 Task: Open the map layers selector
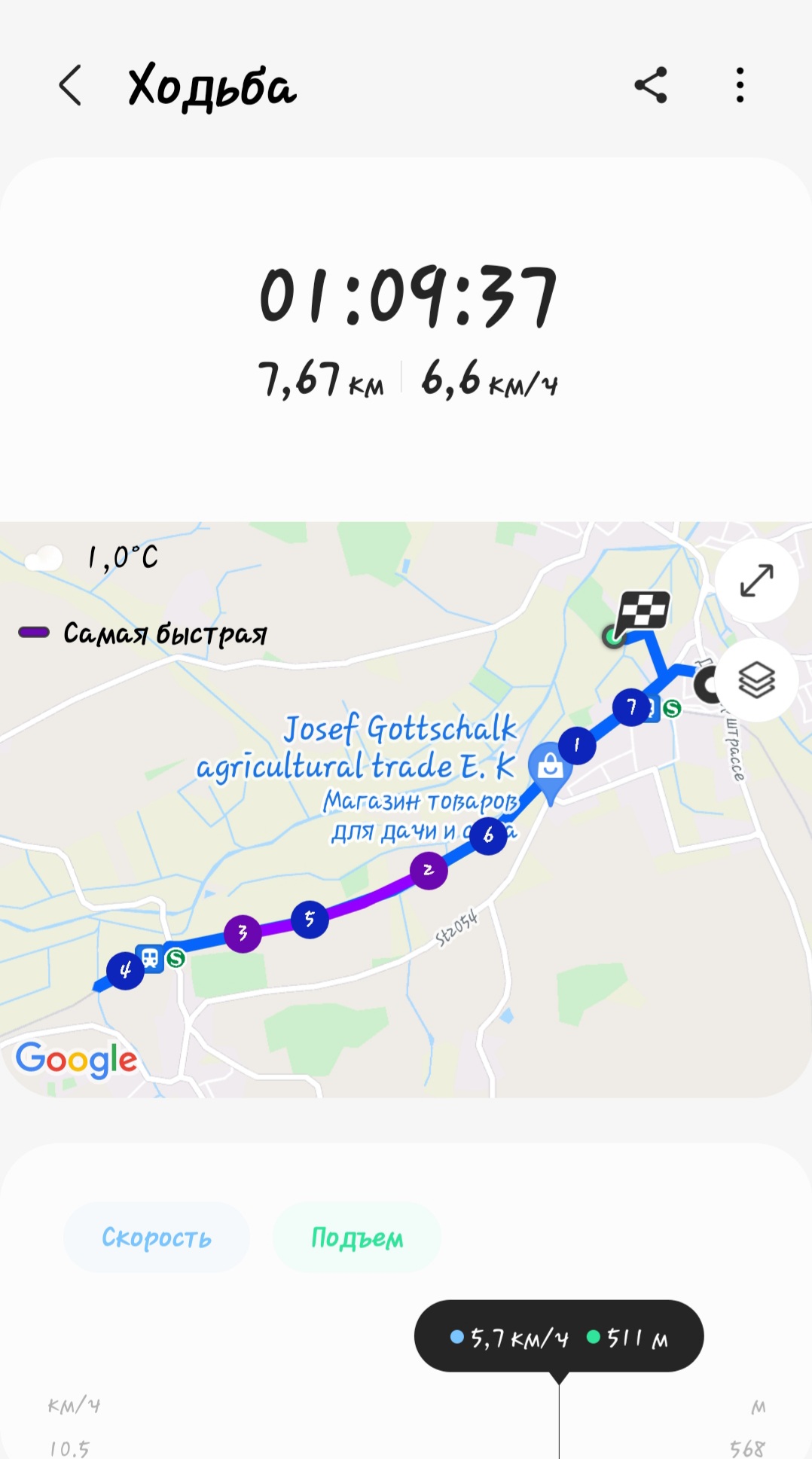pyautogui.click(x=756, y=680)
